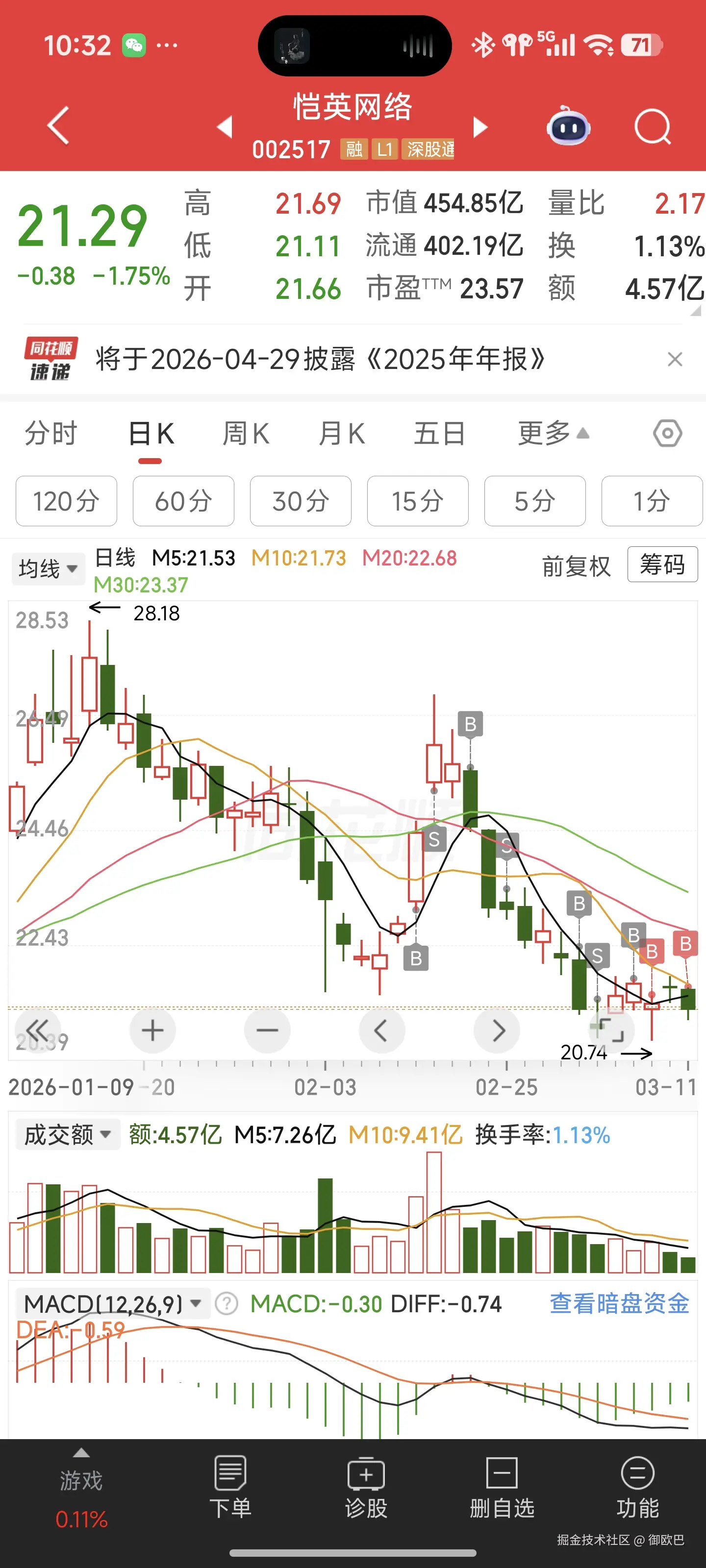This screenshot has height=1568, width=706.
Task: Tap the back arrow to exit stock page
Action: (57, 125)
